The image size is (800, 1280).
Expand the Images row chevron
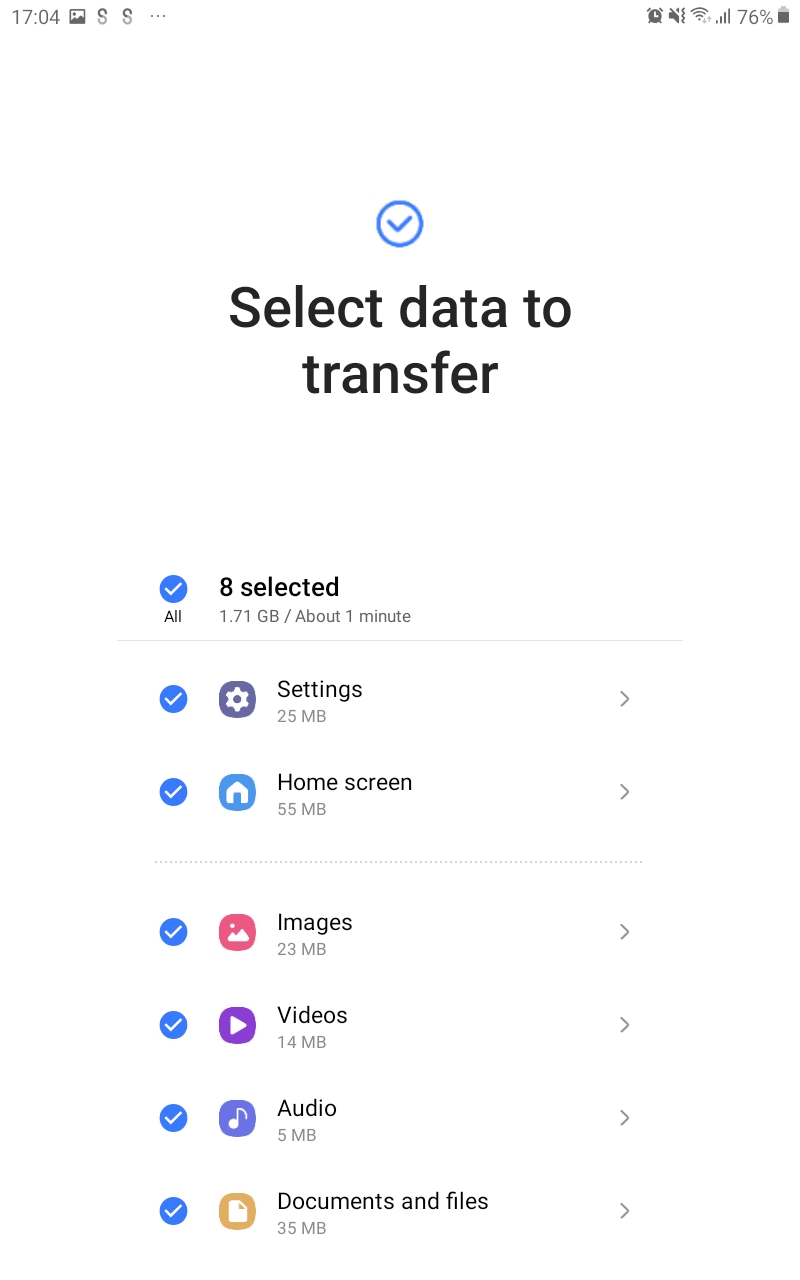click(624, 932)
